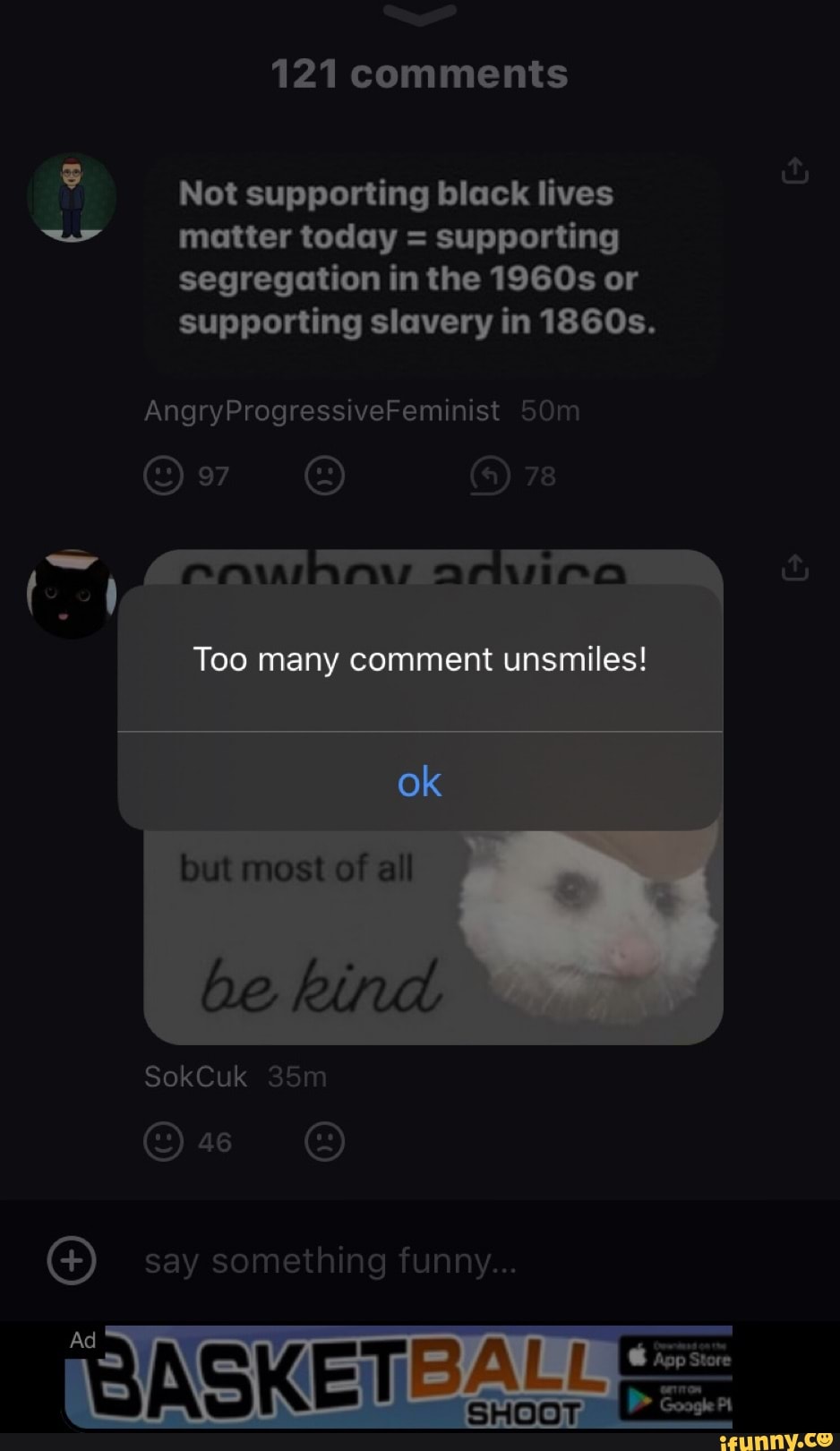Open replies on AngryProgressiveFeminist's comment

(491, 476)
